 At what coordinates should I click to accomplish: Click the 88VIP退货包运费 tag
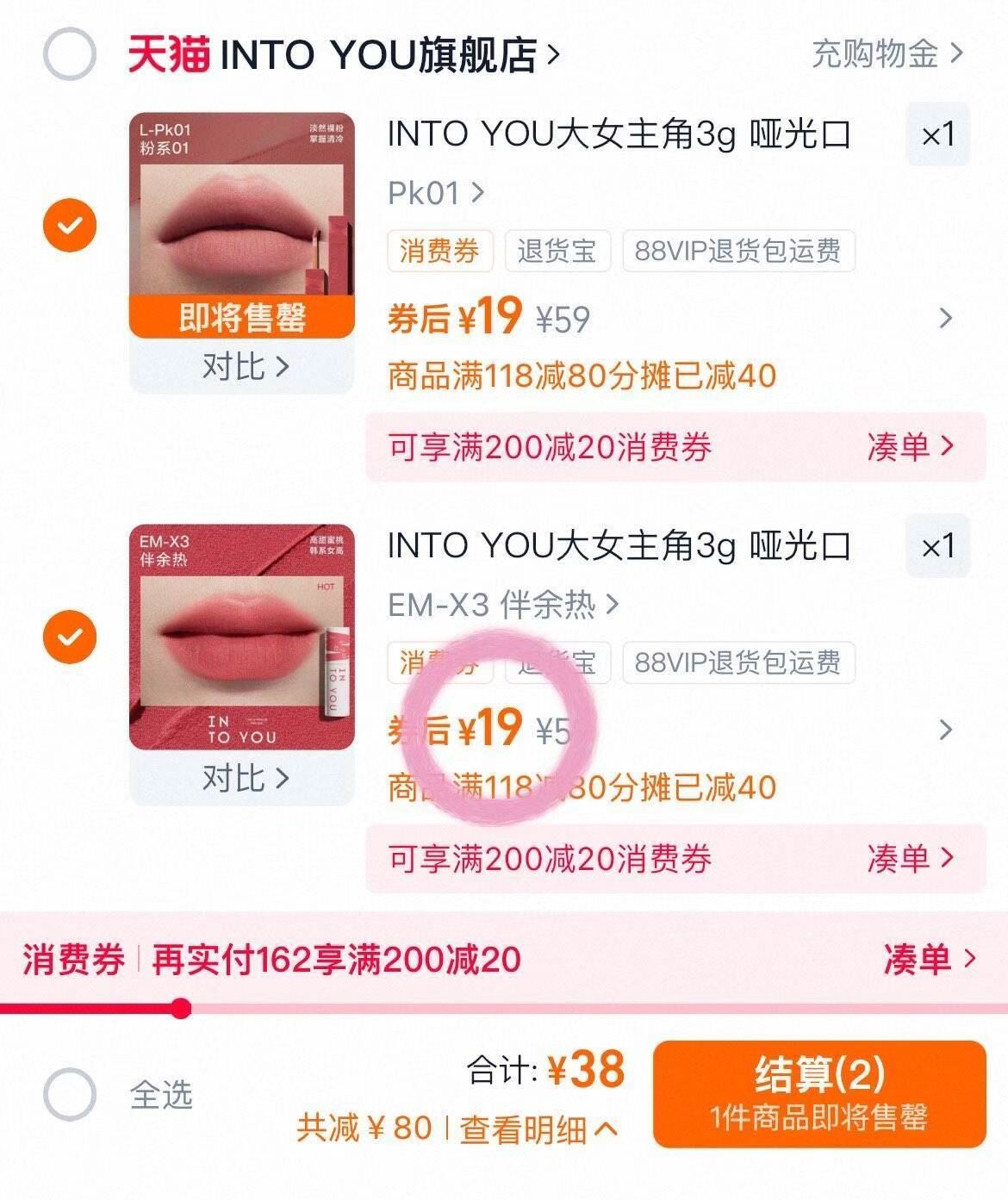[x=741, y=250]
